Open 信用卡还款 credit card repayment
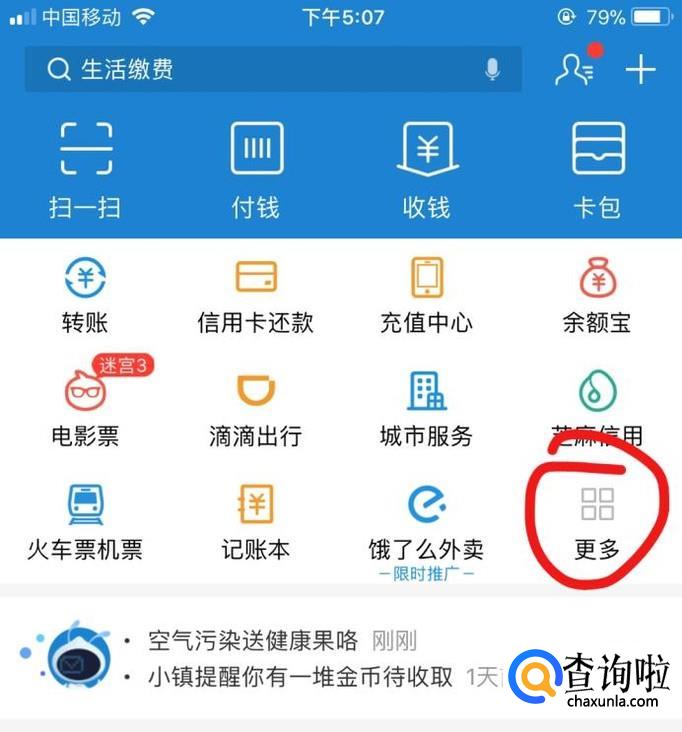The height and width of the screenshot is (732, 682). (x=256, y=294)
